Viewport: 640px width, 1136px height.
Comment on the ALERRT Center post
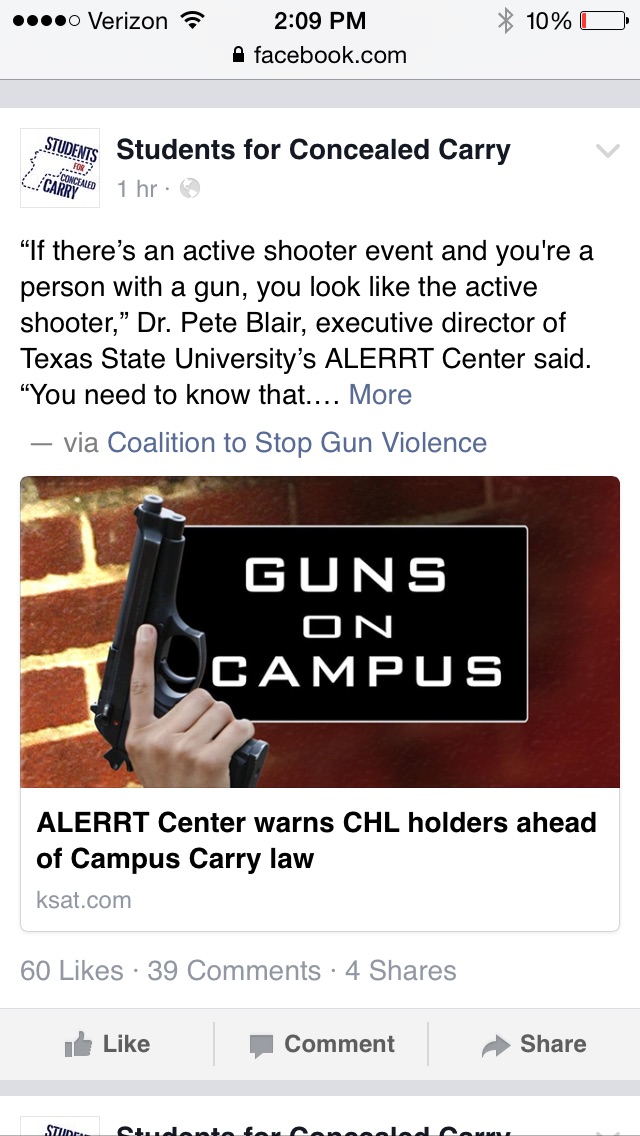click(322, 1044)
